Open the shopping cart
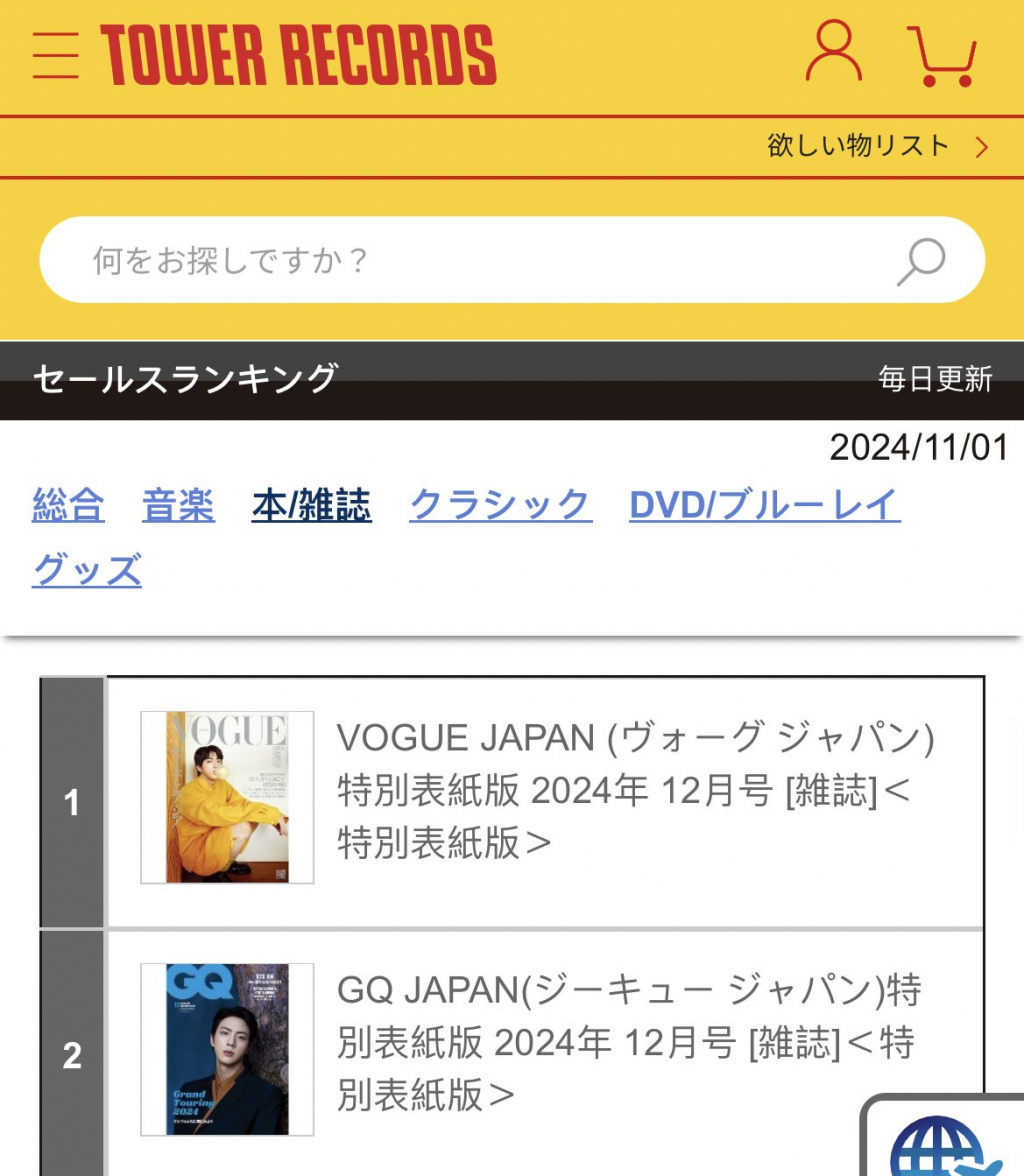The height and width of the screenshot is (1176, 1024). [x=941, y=55]
